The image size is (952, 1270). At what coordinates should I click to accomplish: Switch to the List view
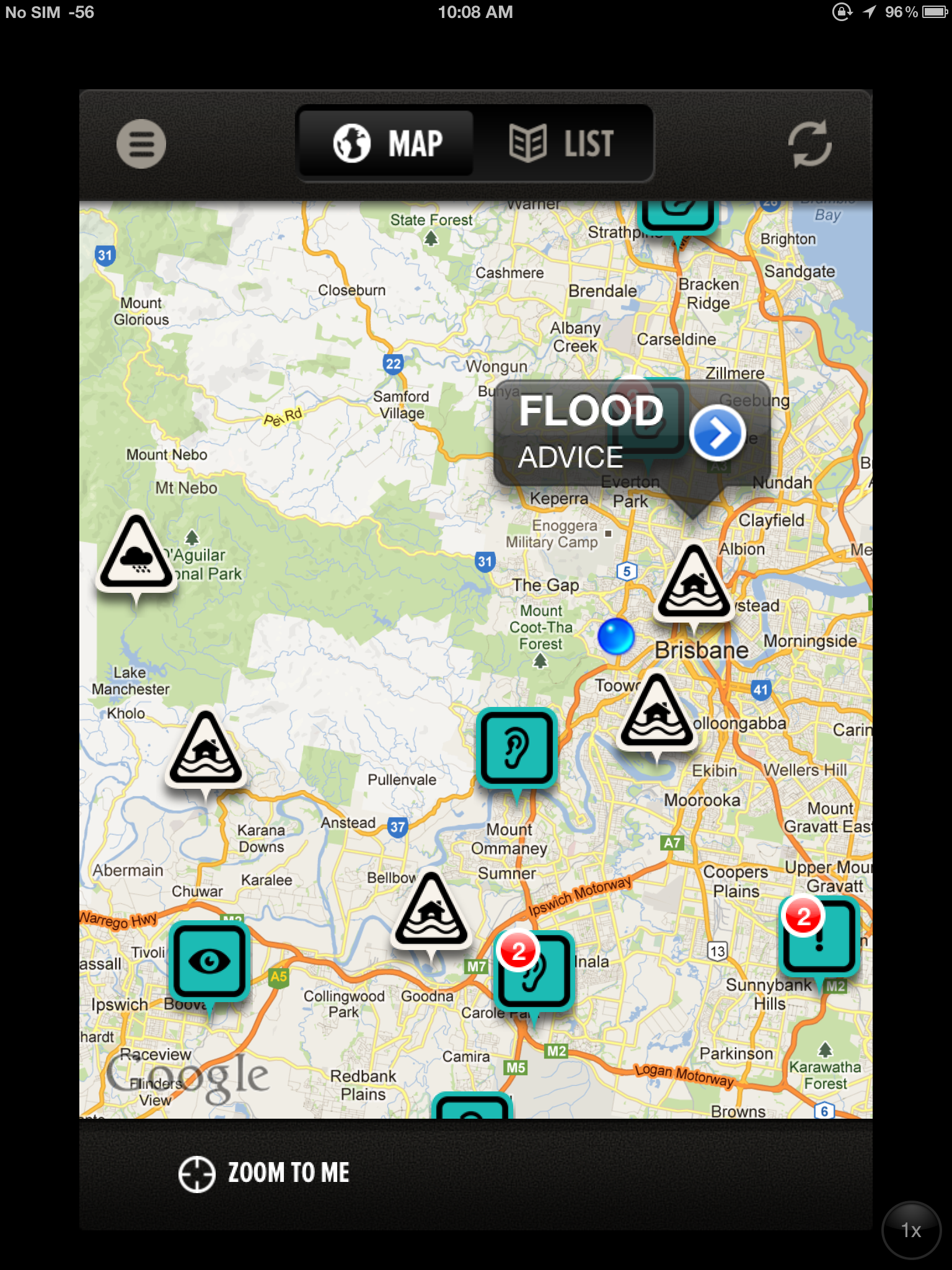tap(562, 144)
